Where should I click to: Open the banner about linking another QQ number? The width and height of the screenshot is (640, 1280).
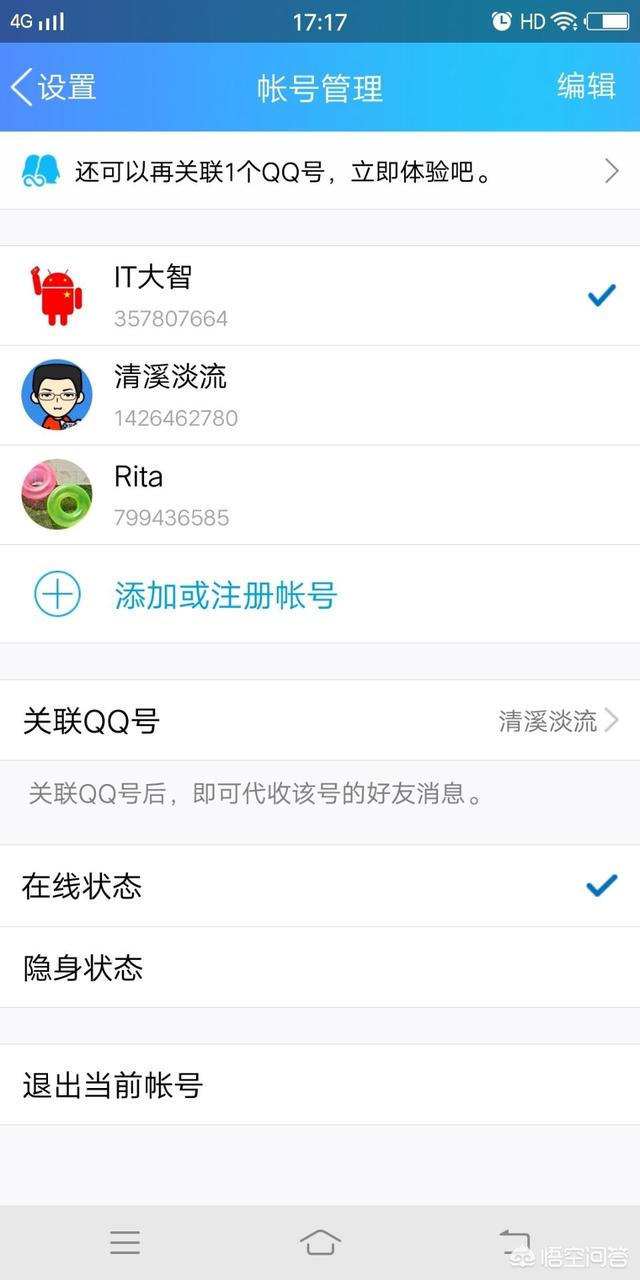click(320, 172)
